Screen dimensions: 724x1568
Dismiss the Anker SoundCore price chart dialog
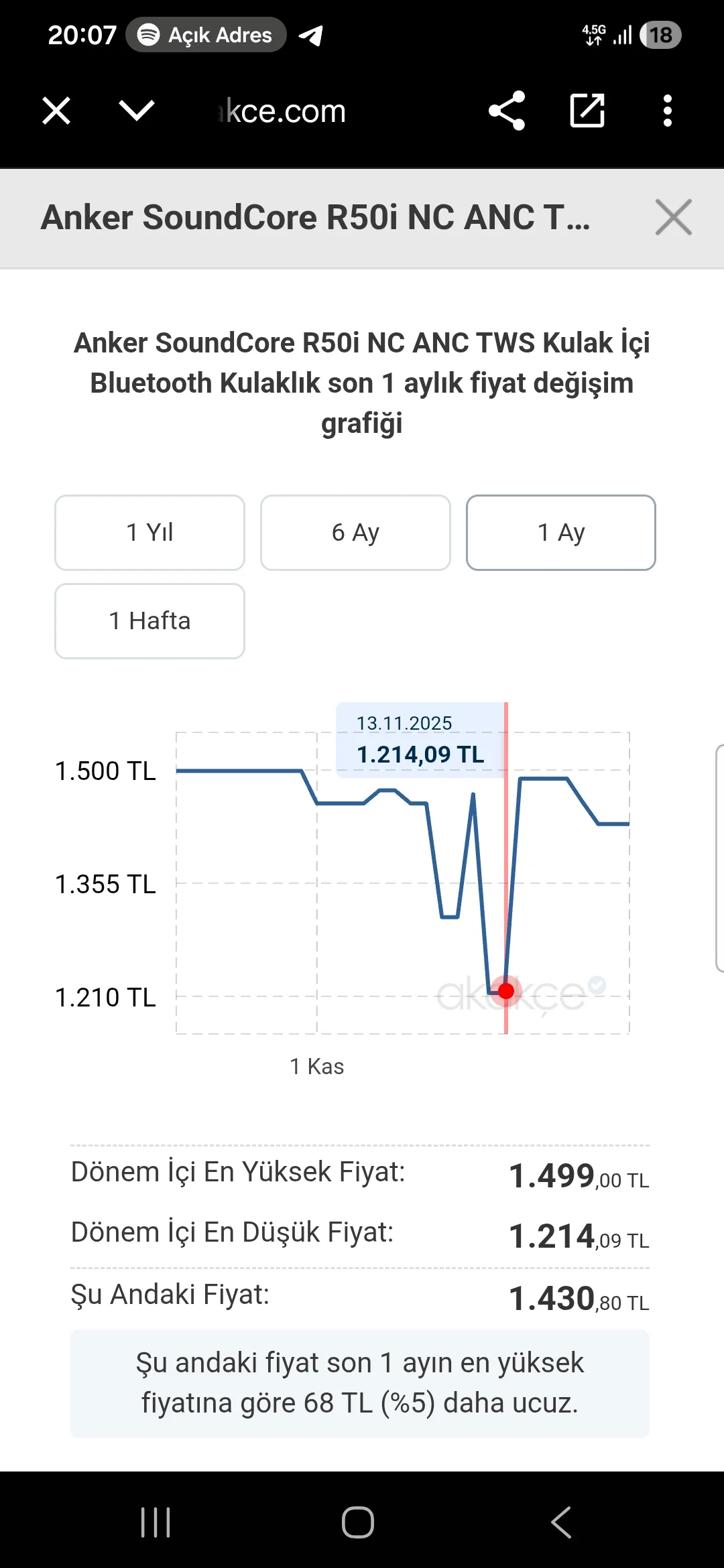tap(673, 217)
